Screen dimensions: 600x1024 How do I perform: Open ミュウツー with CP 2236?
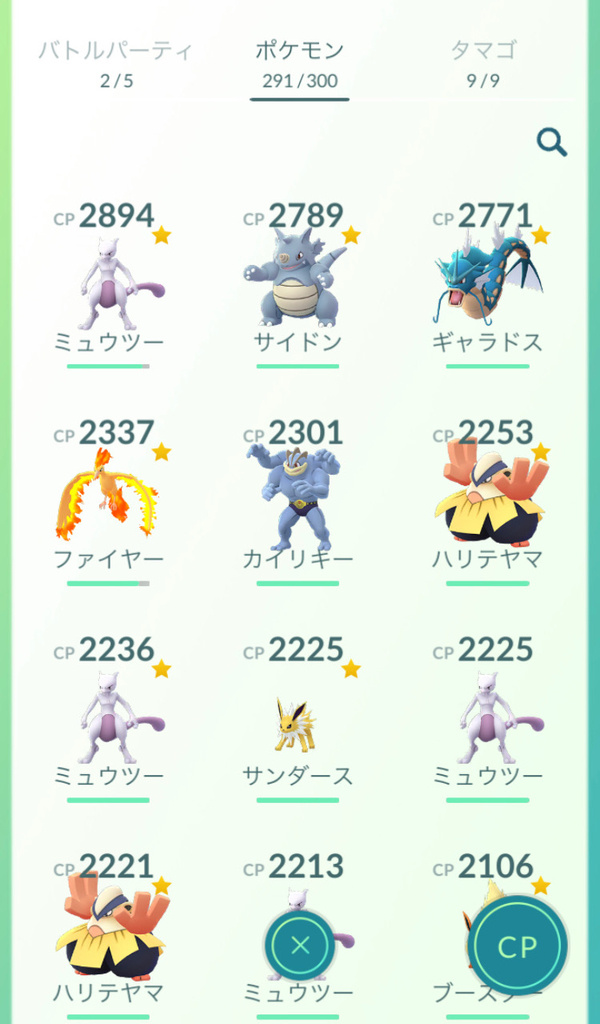pos(108,718)
